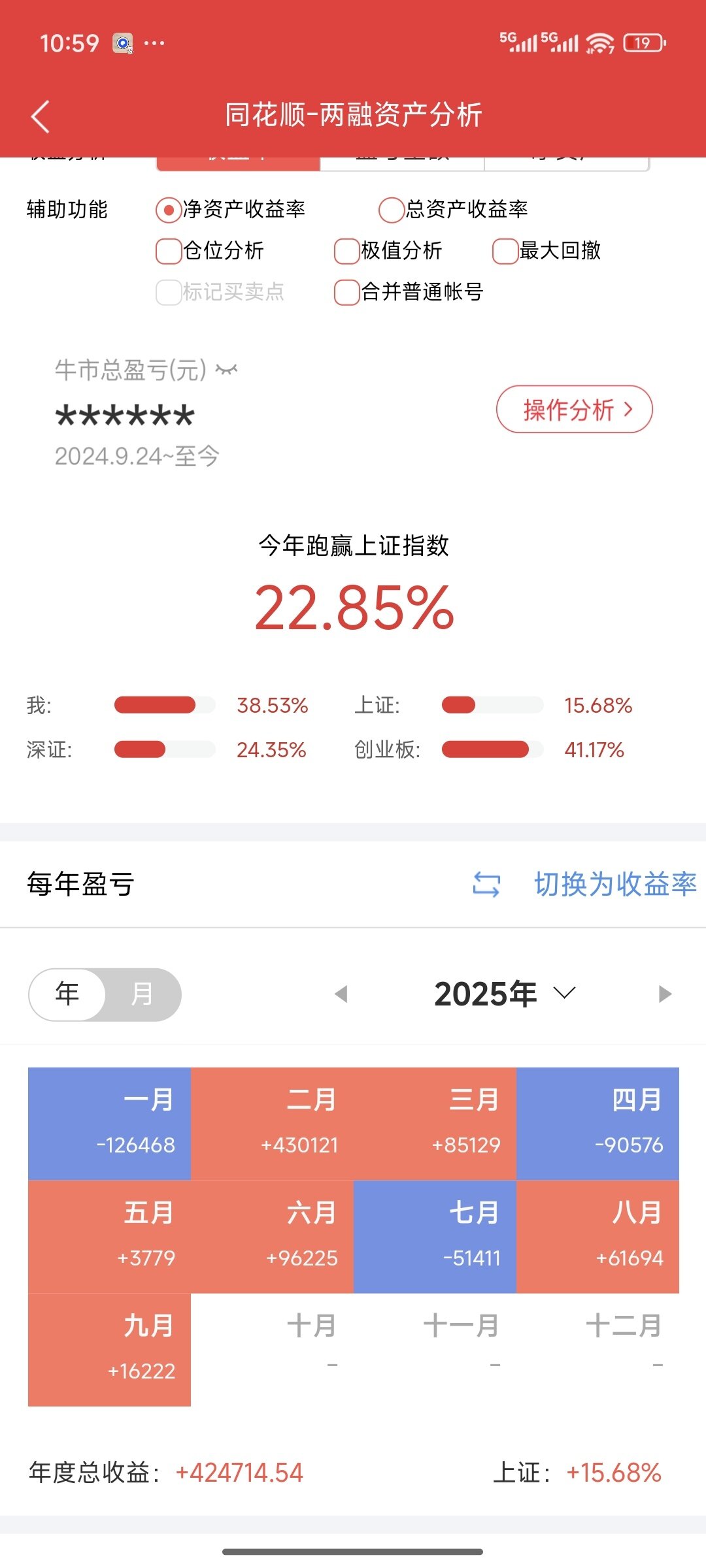Switch to 年 view
Screen dimensions: 706x1568
[67, 994]
